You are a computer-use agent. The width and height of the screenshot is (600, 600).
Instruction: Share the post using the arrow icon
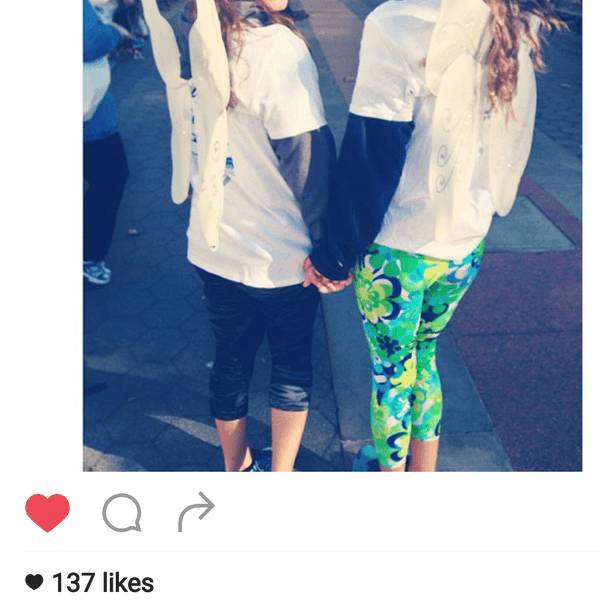tap(196, 513)
